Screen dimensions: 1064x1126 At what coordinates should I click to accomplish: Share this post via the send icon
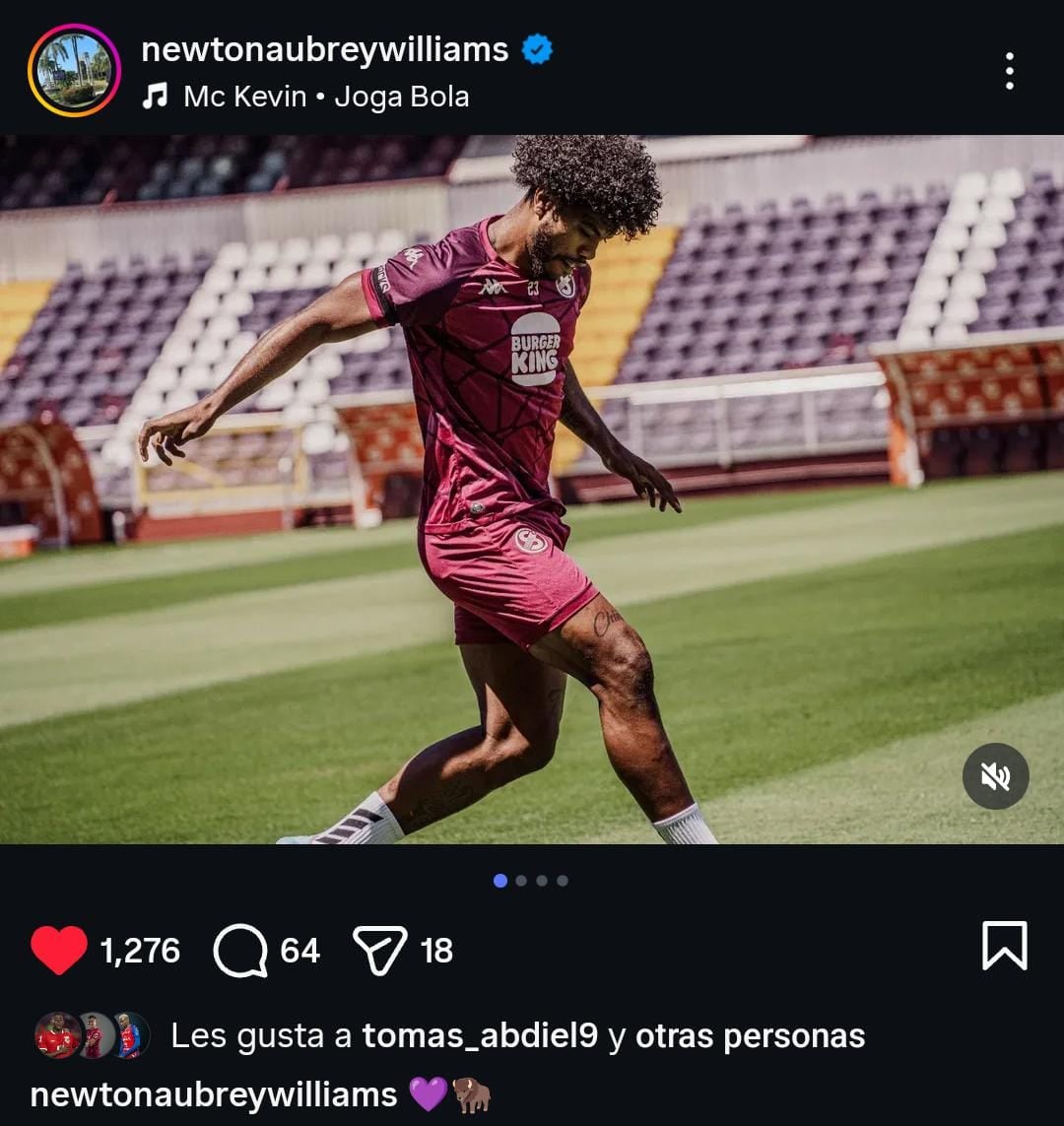point(380,950)
